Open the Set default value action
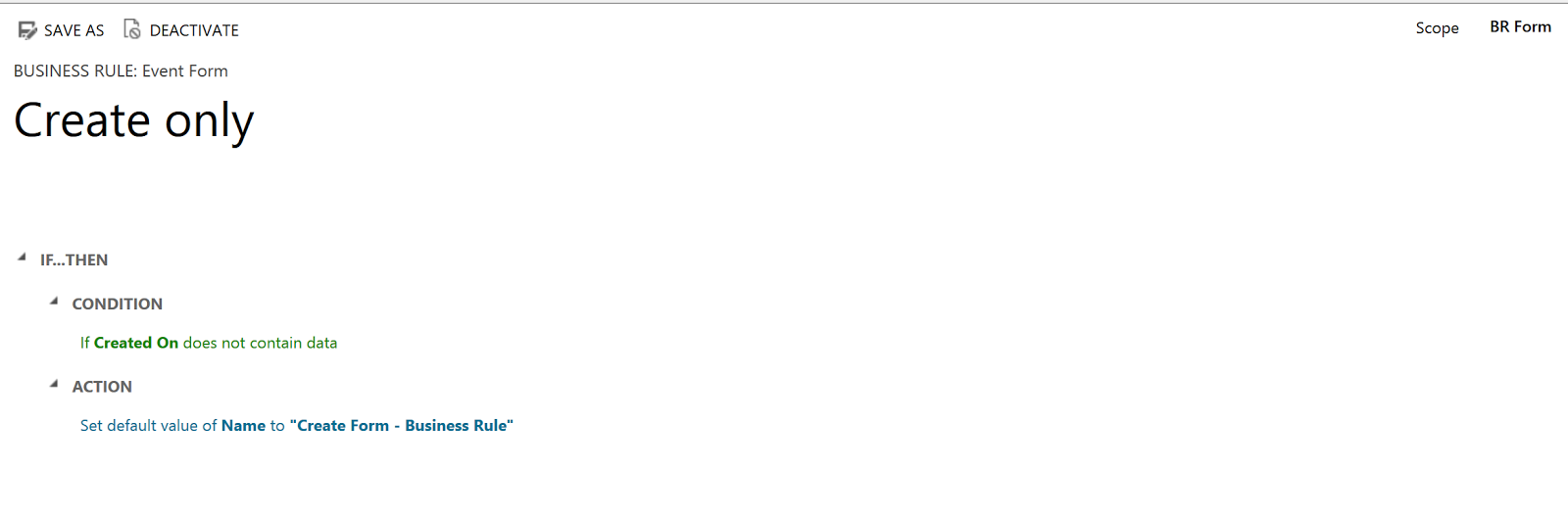1568x515 pixels. 297,425
